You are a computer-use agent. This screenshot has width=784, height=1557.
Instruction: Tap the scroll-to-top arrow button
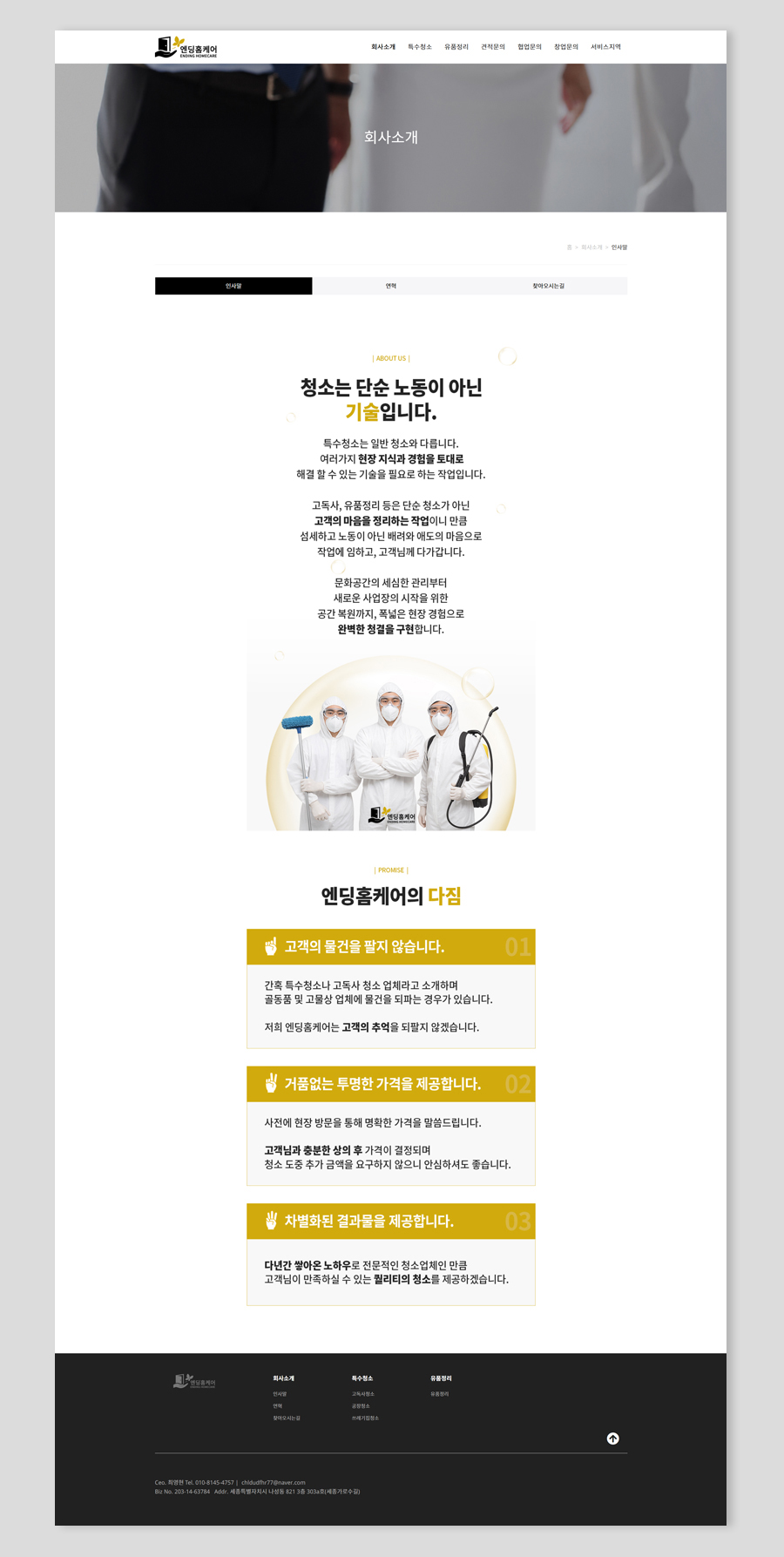(x=612, y=1439)
